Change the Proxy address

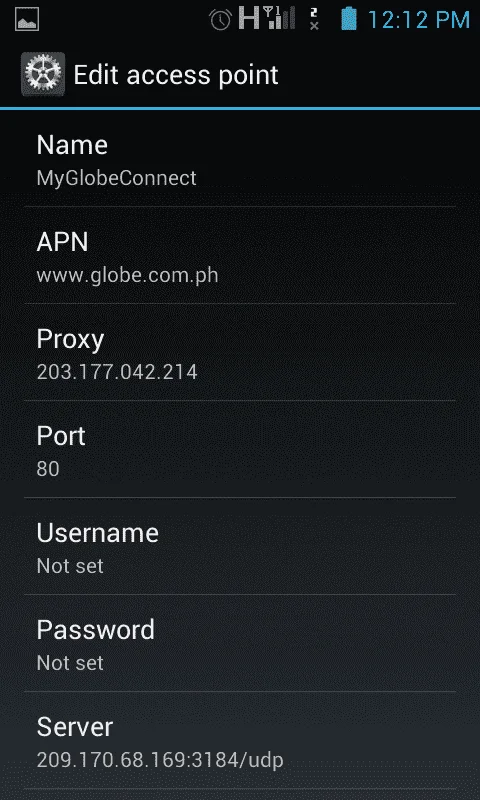(x=240, y=352)
